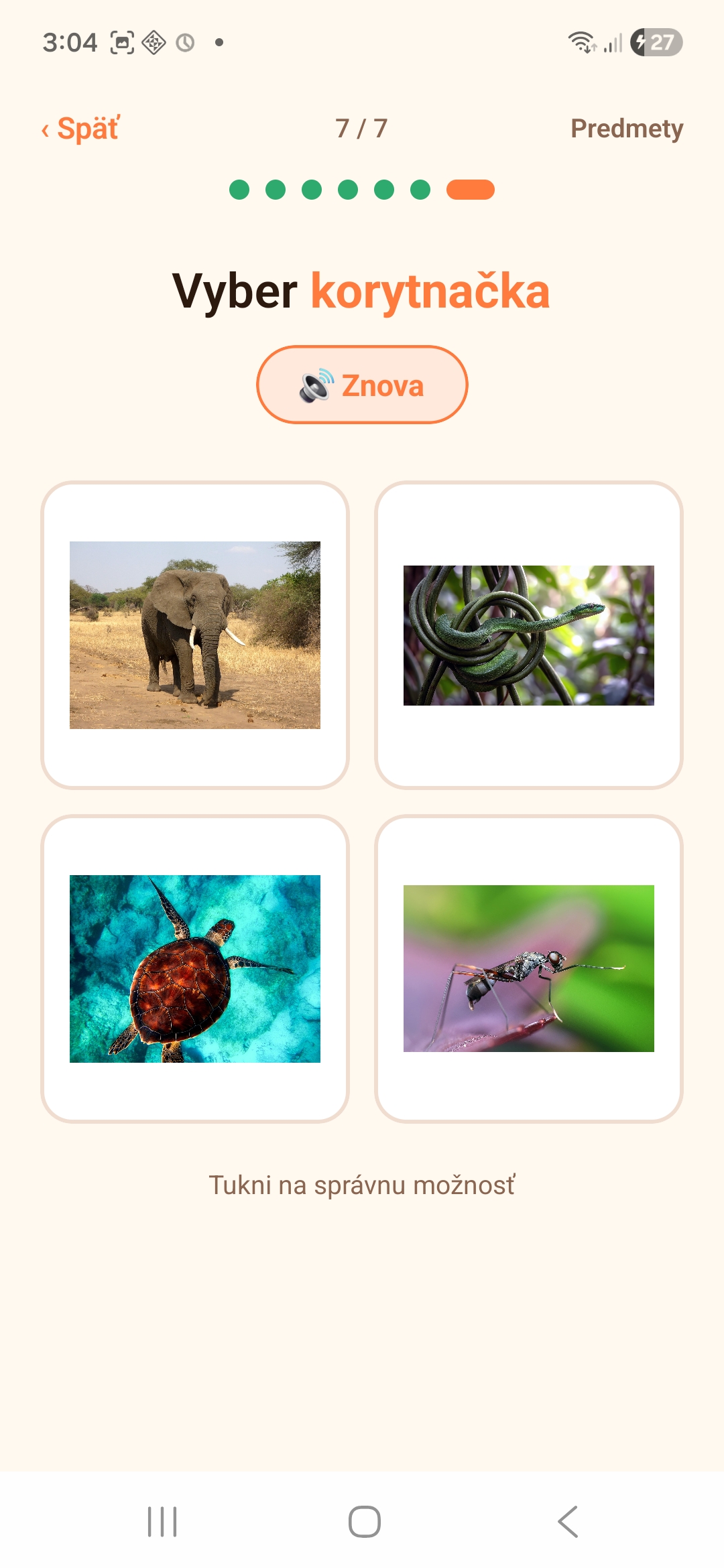Viewport: 724px width, 1568px height.
Task: Tap the system back button
Action: pos(568,1521)
